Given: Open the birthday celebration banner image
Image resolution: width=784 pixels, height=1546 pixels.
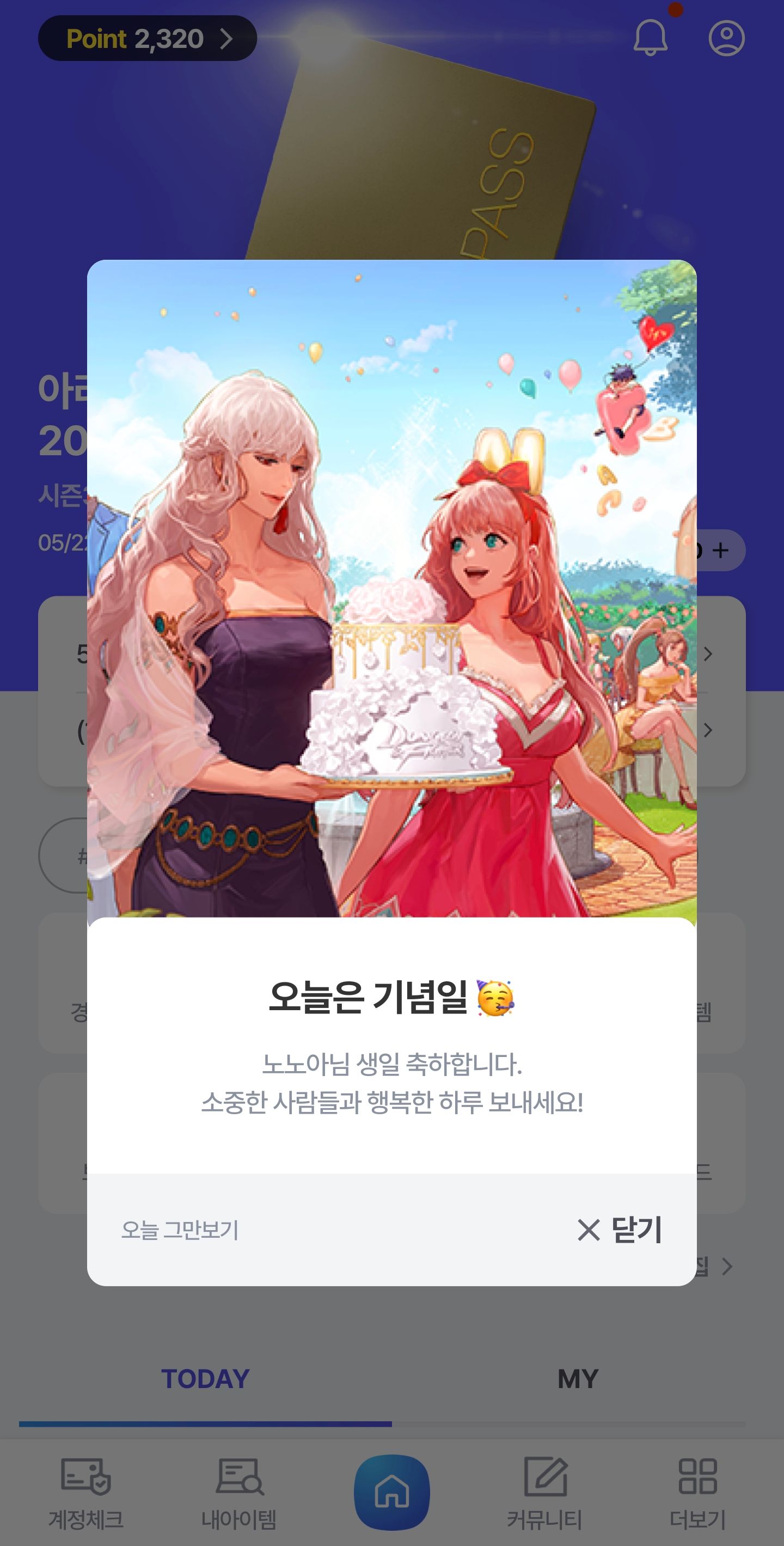Looking at the screenshot, I should pyautogui.click(x=391, y=588).
